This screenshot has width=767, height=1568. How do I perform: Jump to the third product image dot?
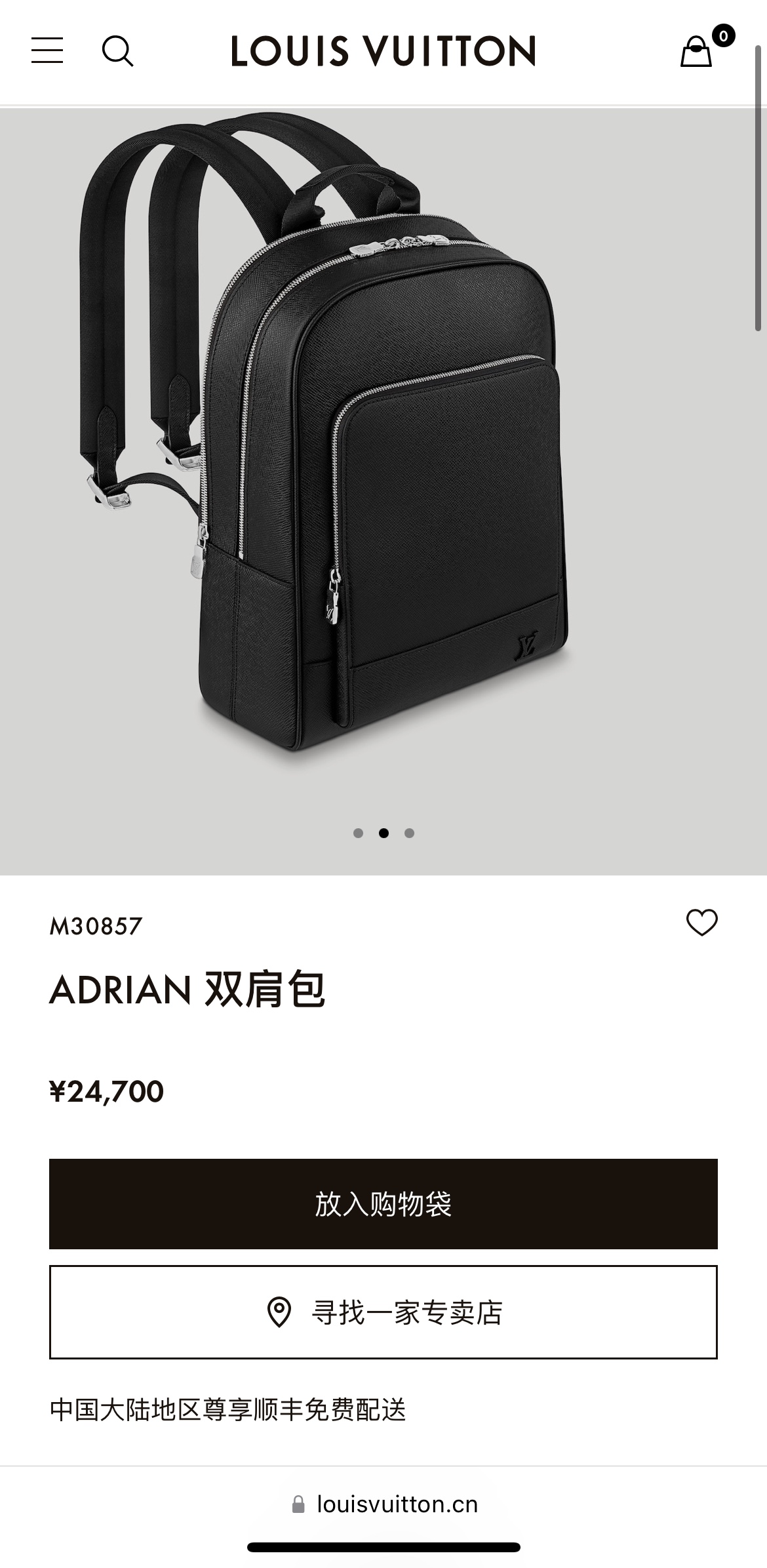(x=409, y=833)
